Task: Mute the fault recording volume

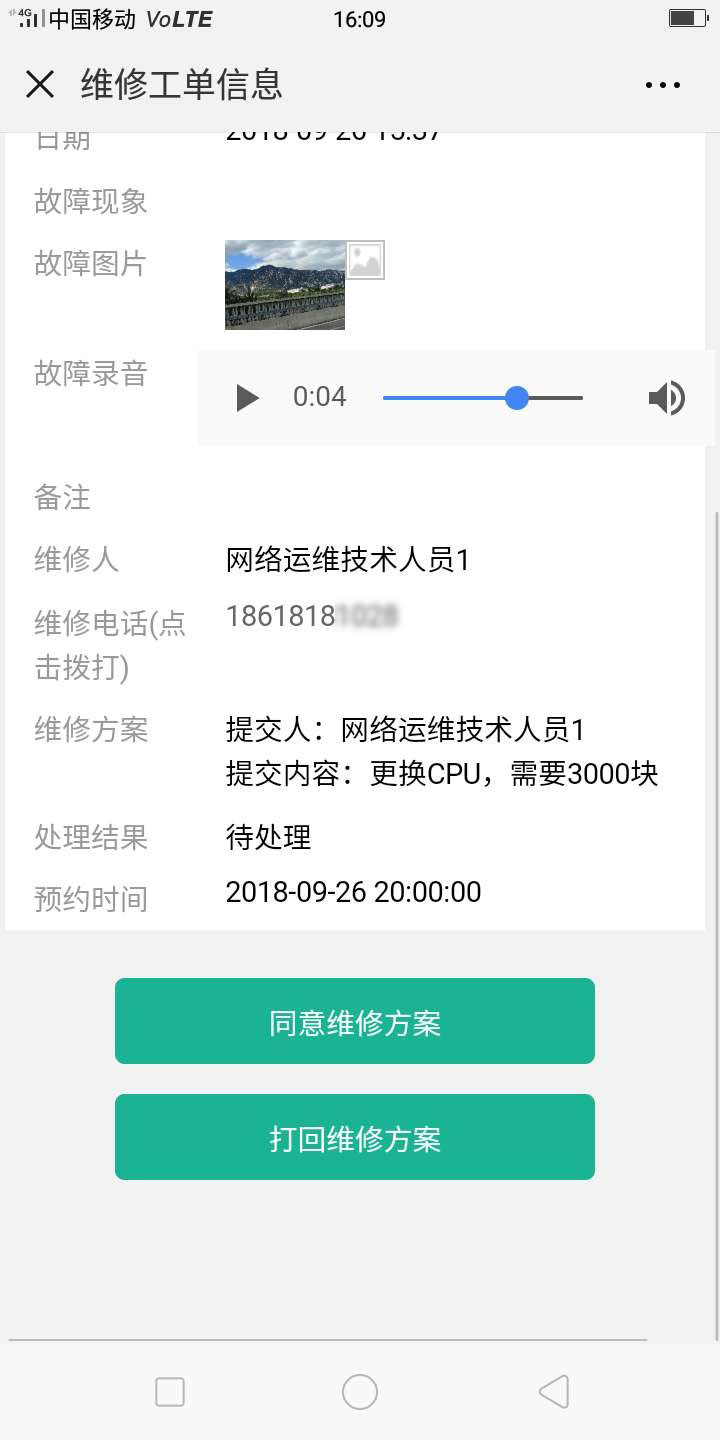Action: coord(666,398)
